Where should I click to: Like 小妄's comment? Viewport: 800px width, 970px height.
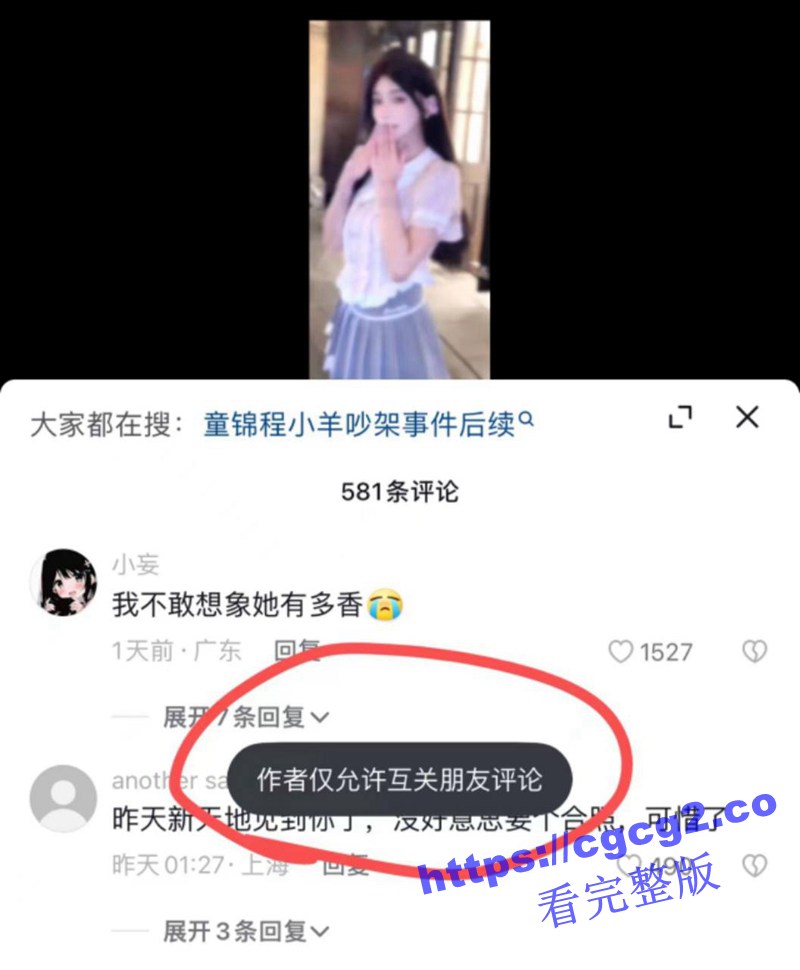point(622,652)
